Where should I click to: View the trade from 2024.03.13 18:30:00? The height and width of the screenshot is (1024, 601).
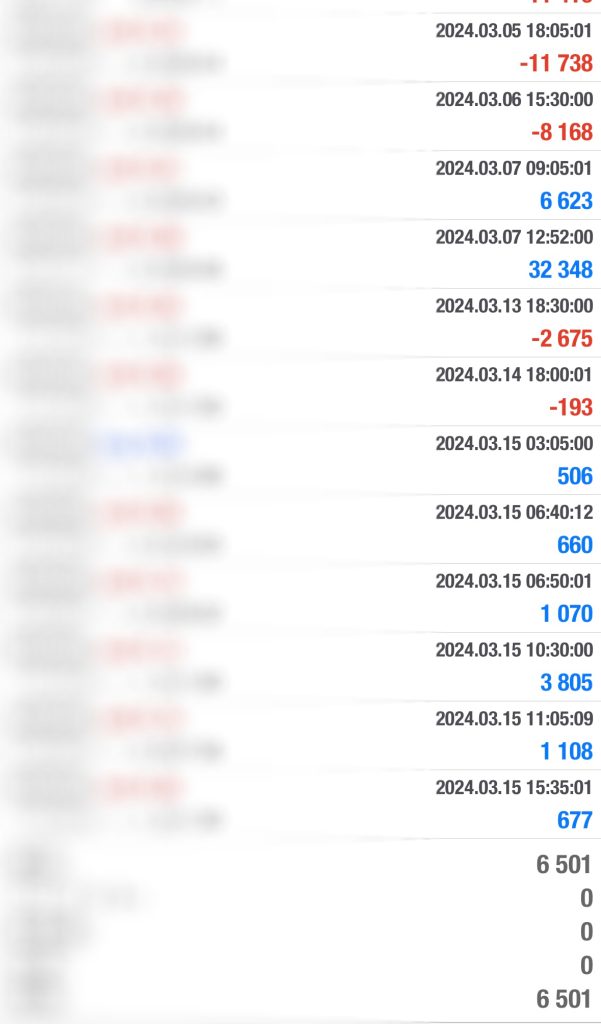pyautogui.click(x=300, y=323)
